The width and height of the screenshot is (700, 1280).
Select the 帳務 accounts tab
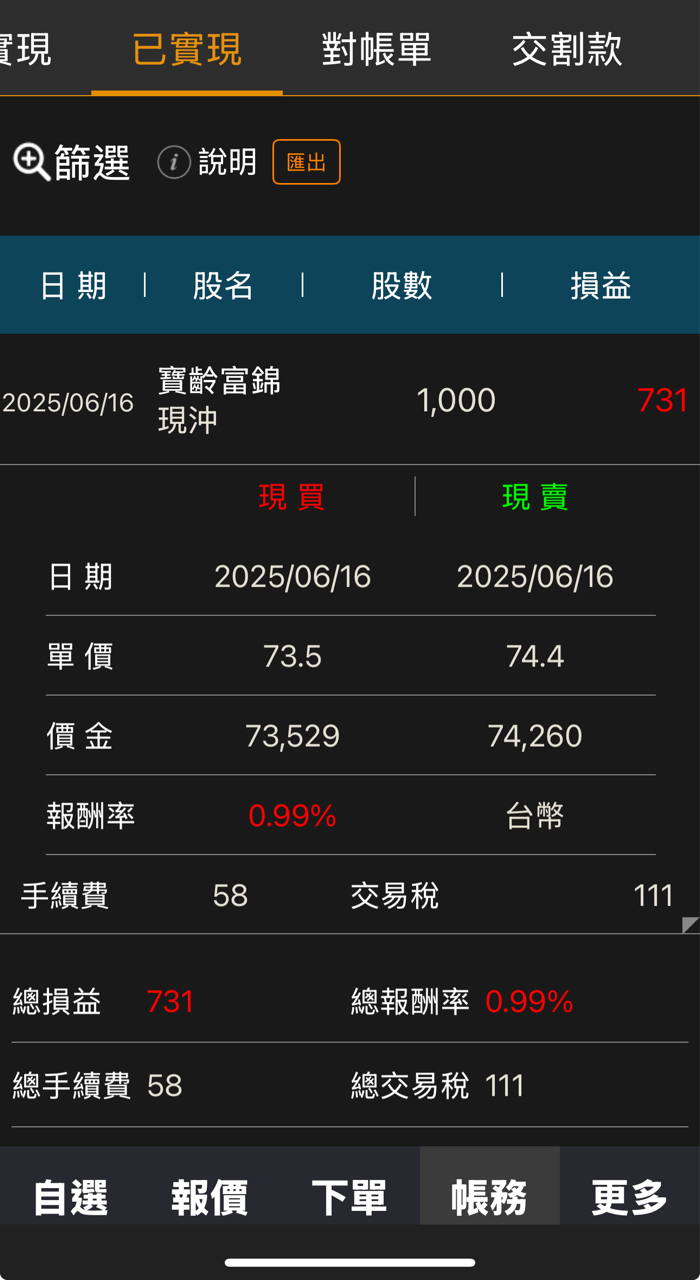coord(489,1196)
